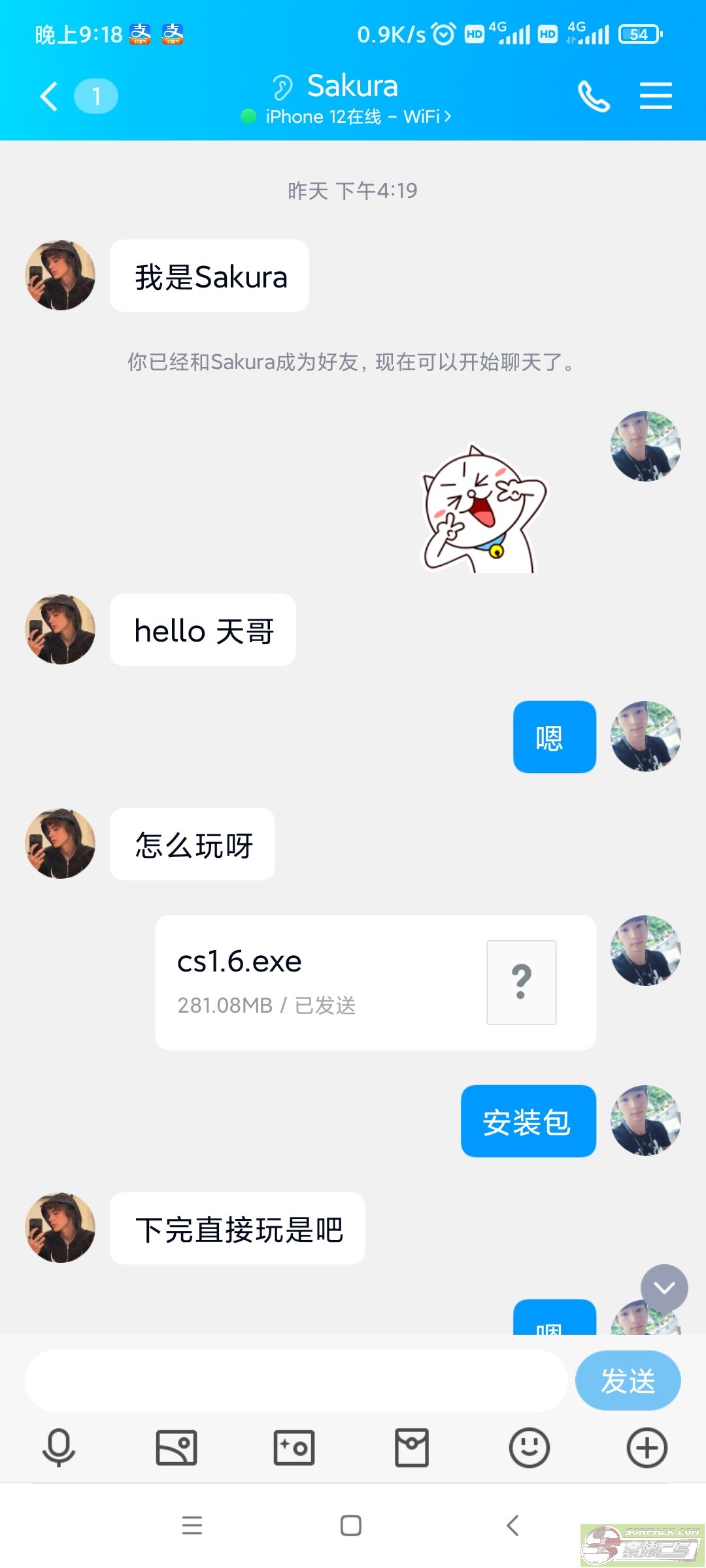
Task: Record a voice message with microphone
Action: click(x=59, y=1448)
